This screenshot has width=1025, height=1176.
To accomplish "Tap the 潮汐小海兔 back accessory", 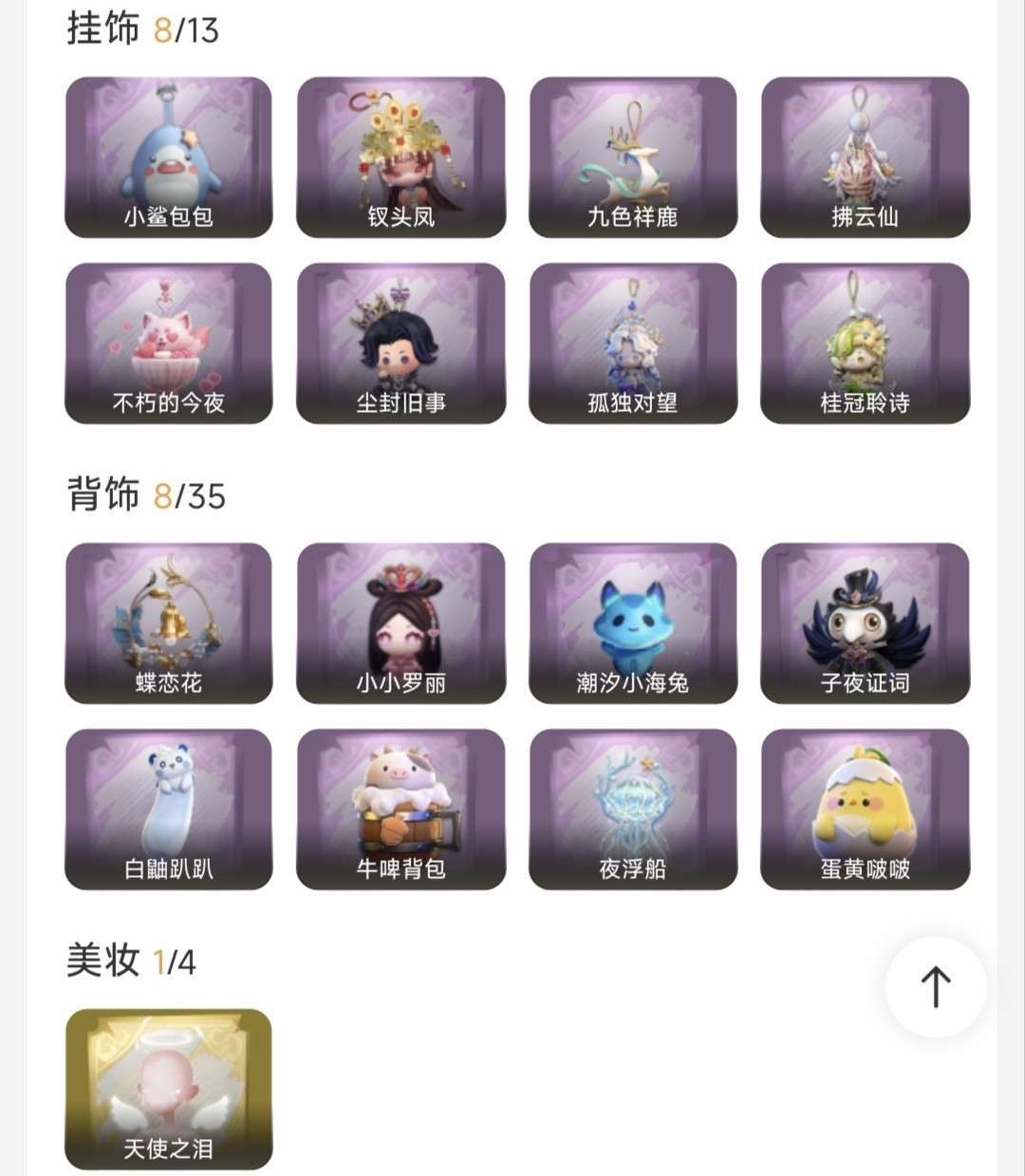I will pos(633,624).
